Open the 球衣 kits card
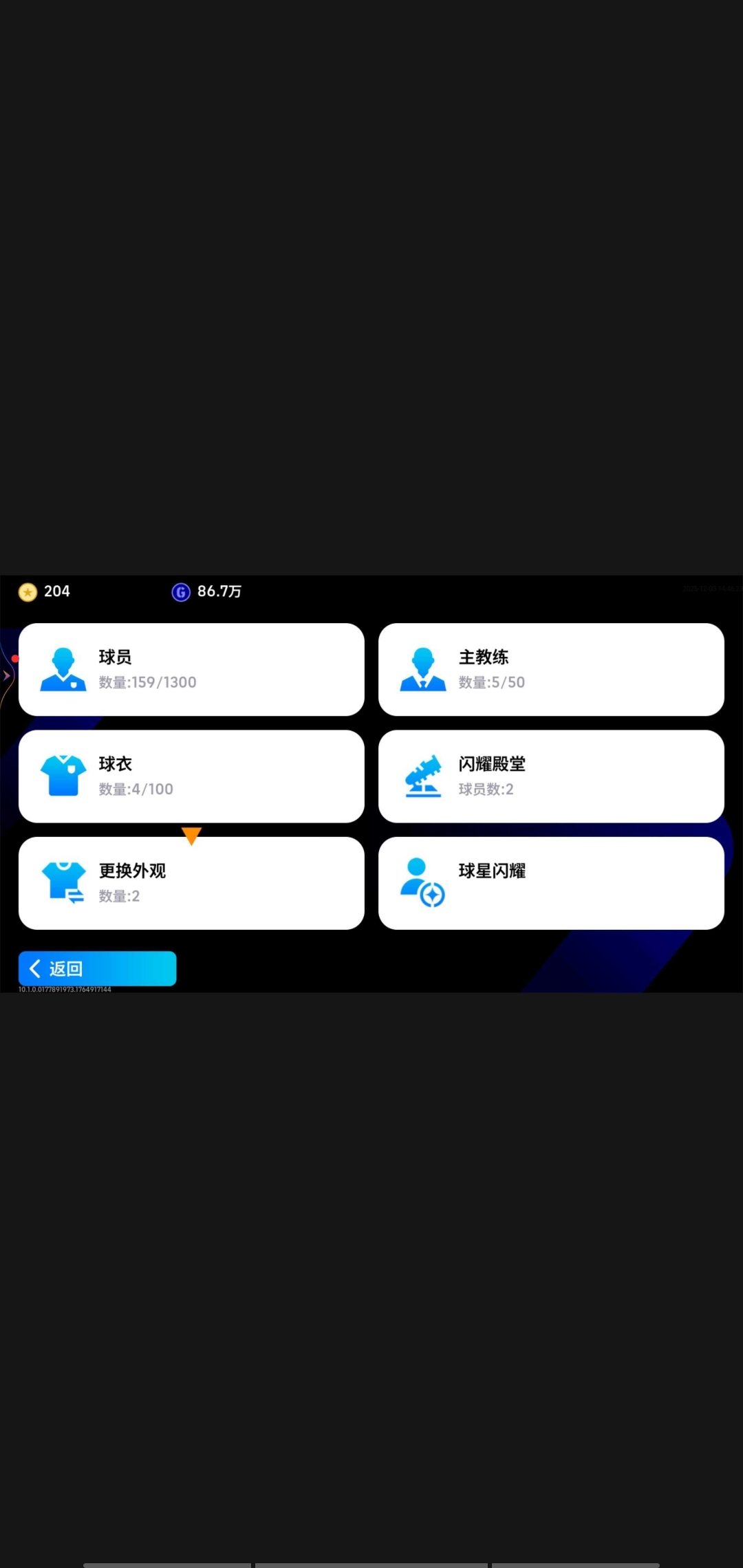The width and height of the screenshot is (743, 1568). coord(191,776)
